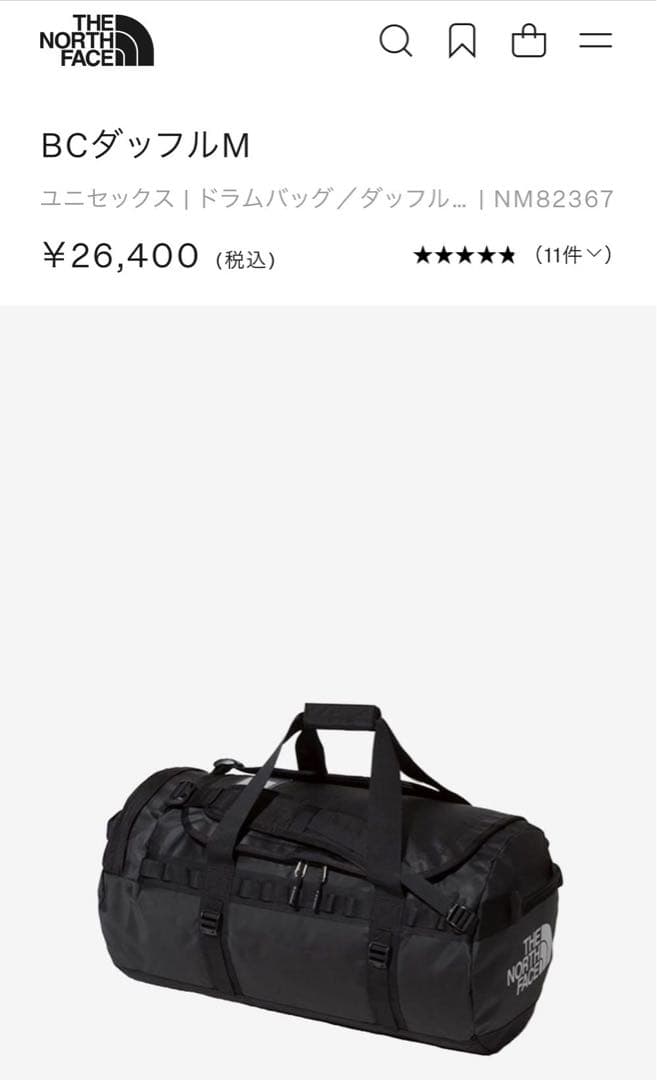Open the search icon
This screenshot has height=1080, width=657.
(x=395, y=41)
